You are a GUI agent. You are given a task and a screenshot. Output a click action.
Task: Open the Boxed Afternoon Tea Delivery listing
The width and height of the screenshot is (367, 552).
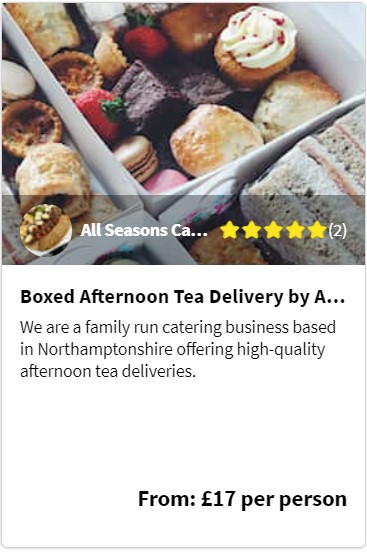point(182,297)
